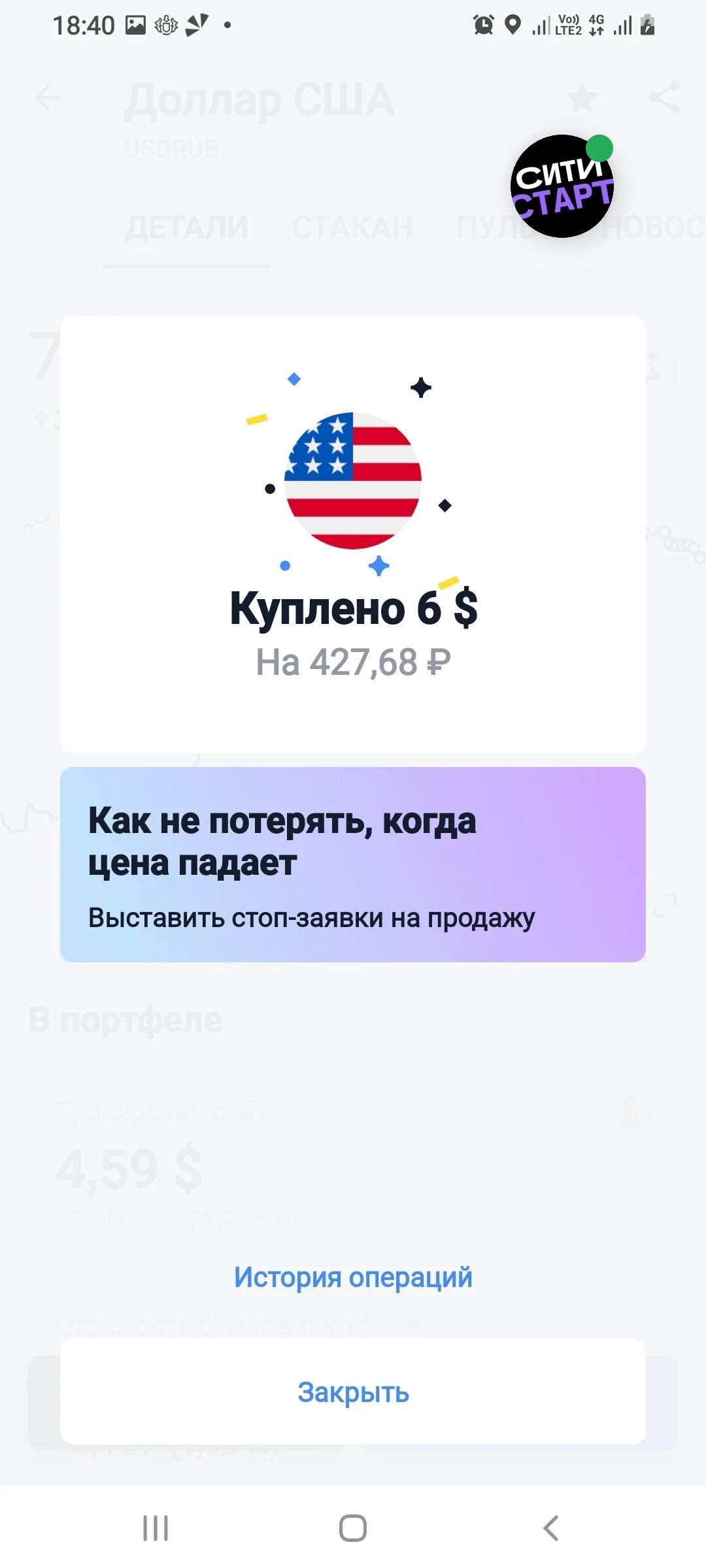706x1568 pixels.
Task: Open recent apps from navigation bar
Action: [x=156, y=1528]
